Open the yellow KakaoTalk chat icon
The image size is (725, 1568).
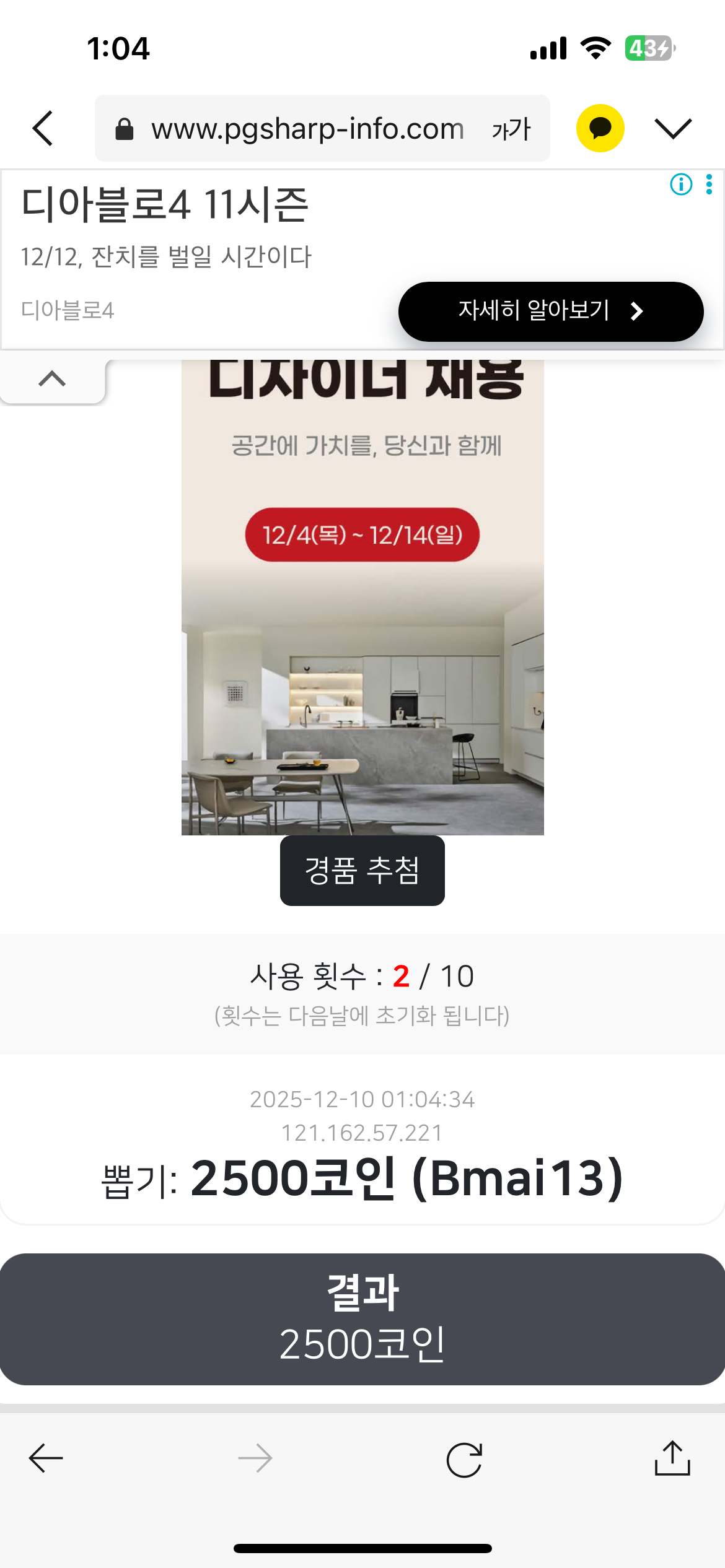600,128
